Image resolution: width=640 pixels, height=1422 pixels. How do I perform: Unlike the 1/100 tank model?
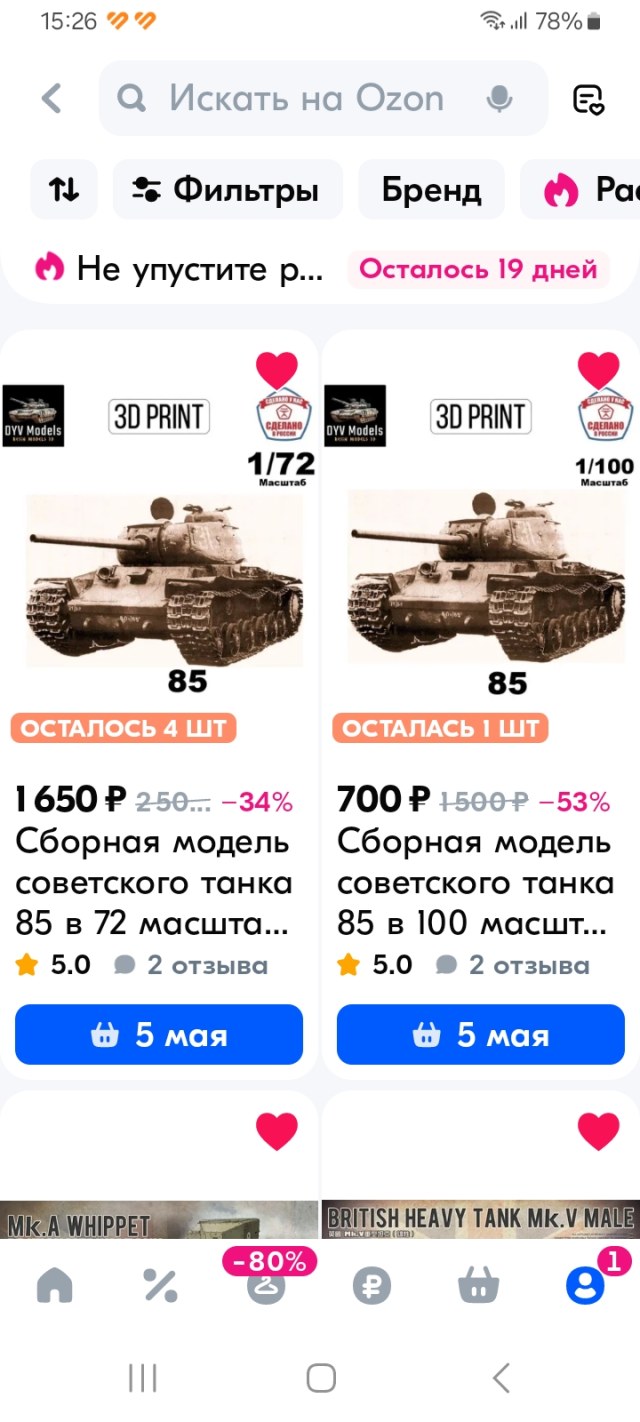tap(599, 369)
